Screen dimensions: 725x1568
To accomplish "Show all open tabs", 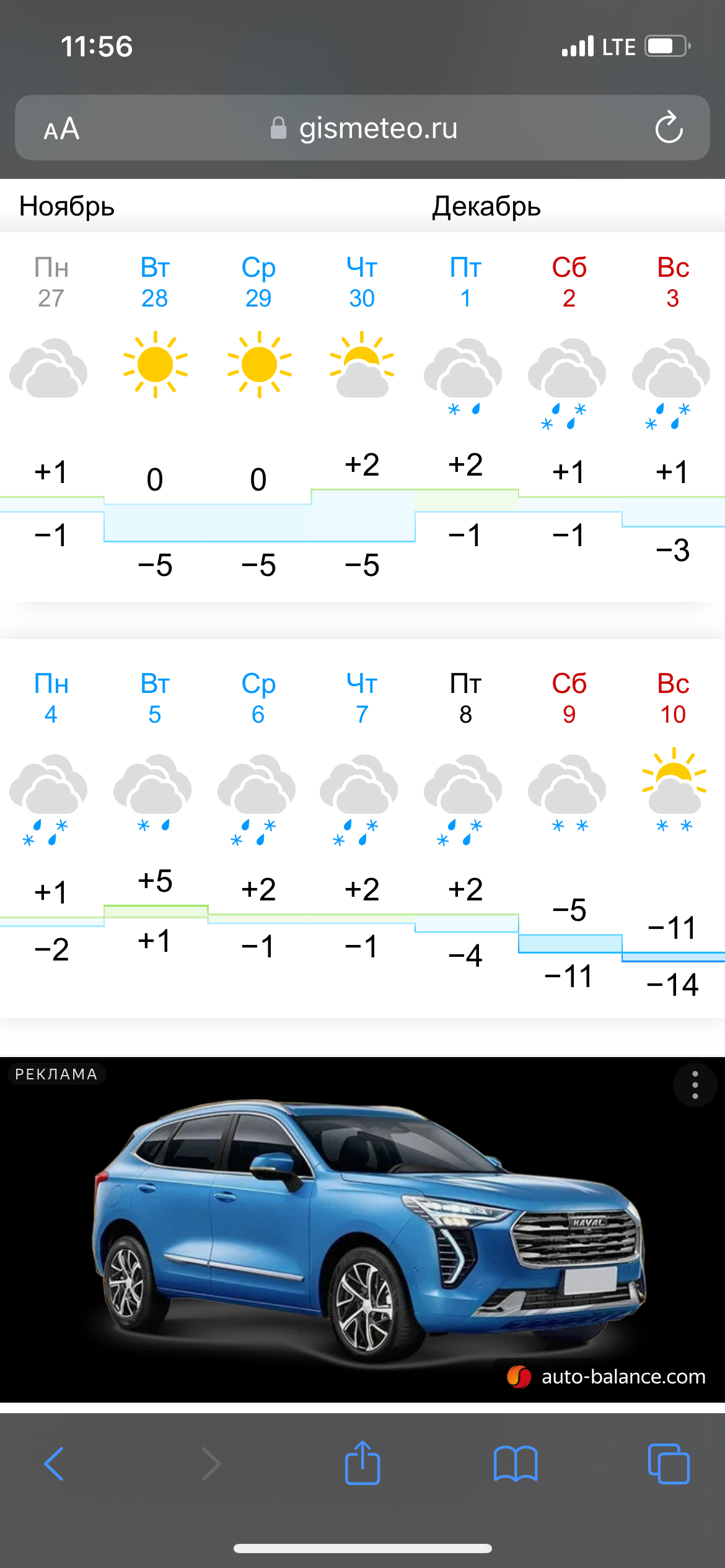I will [x=668, y=1464].
